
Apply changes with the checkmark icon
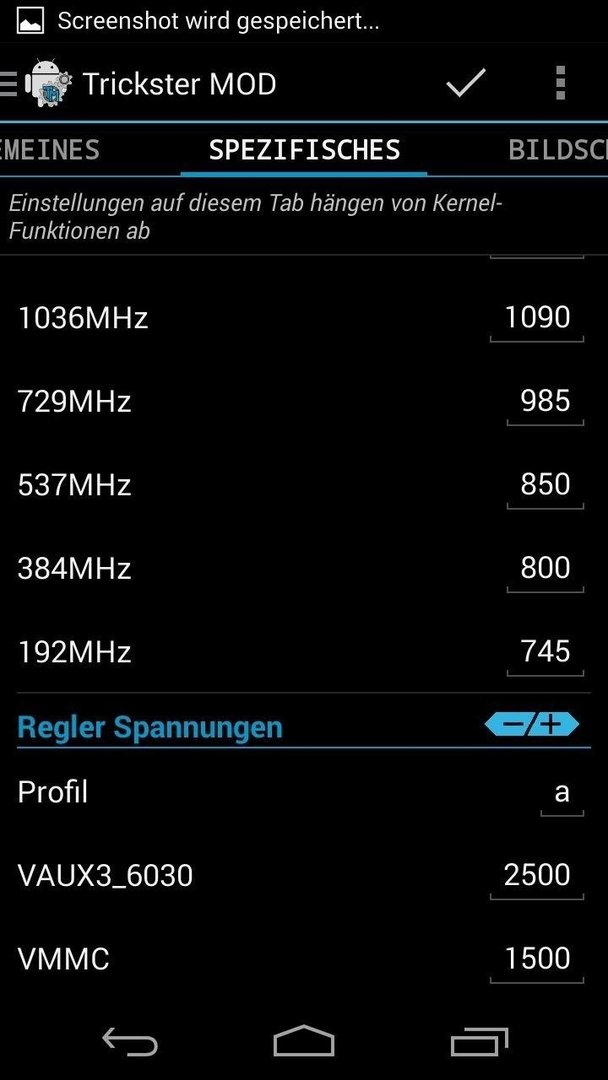point(465,84)
